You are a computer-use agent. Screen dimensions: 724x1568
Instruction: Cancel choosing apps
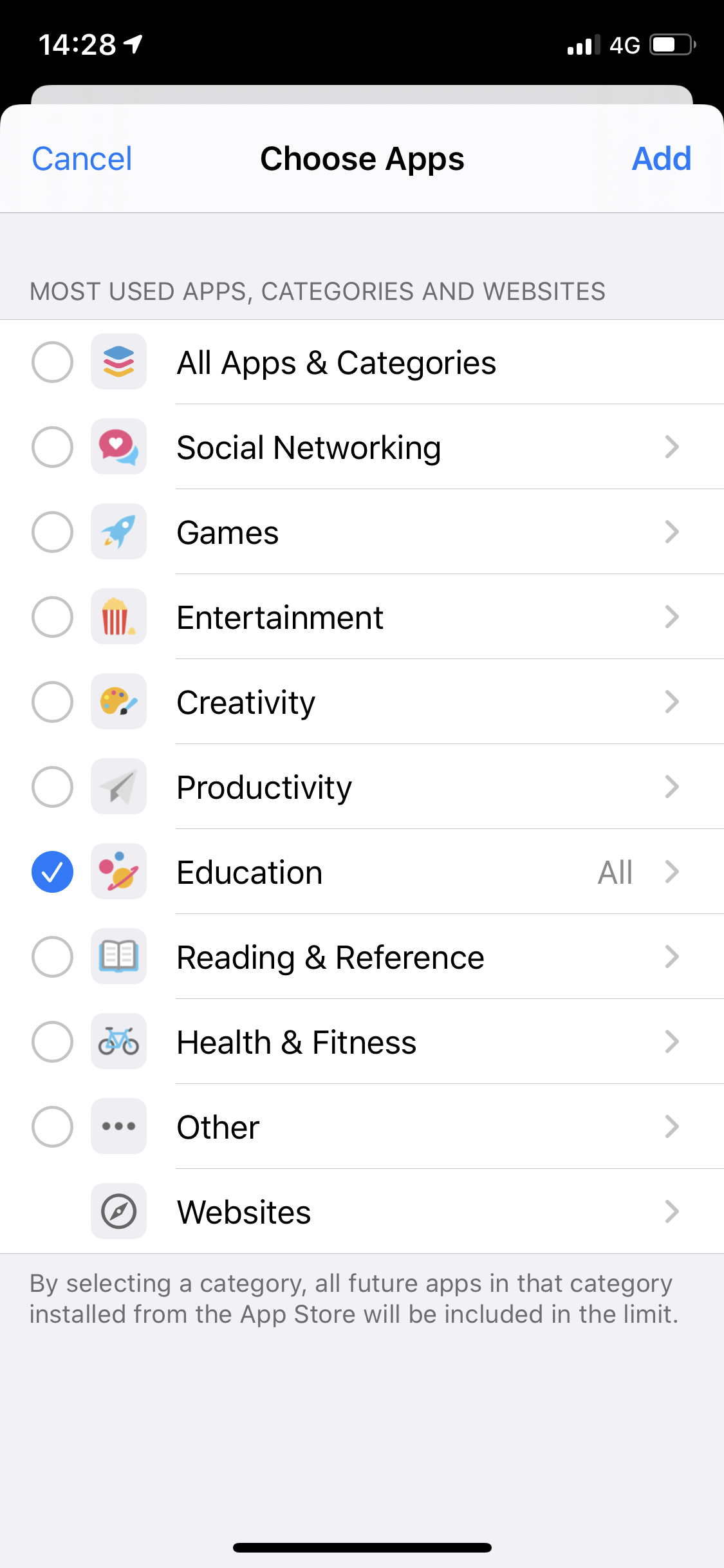82,159
